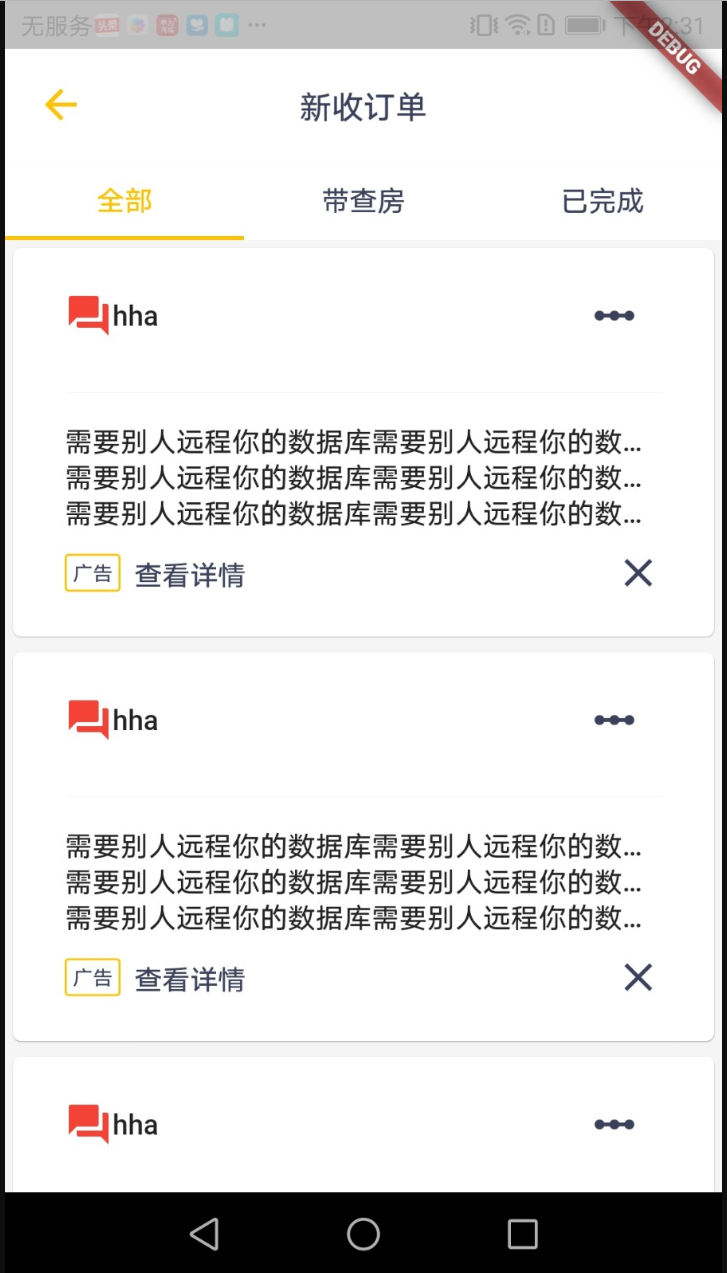Select the 全部 tab
This screenshot has width=727, height=1273.
[124, 201]
